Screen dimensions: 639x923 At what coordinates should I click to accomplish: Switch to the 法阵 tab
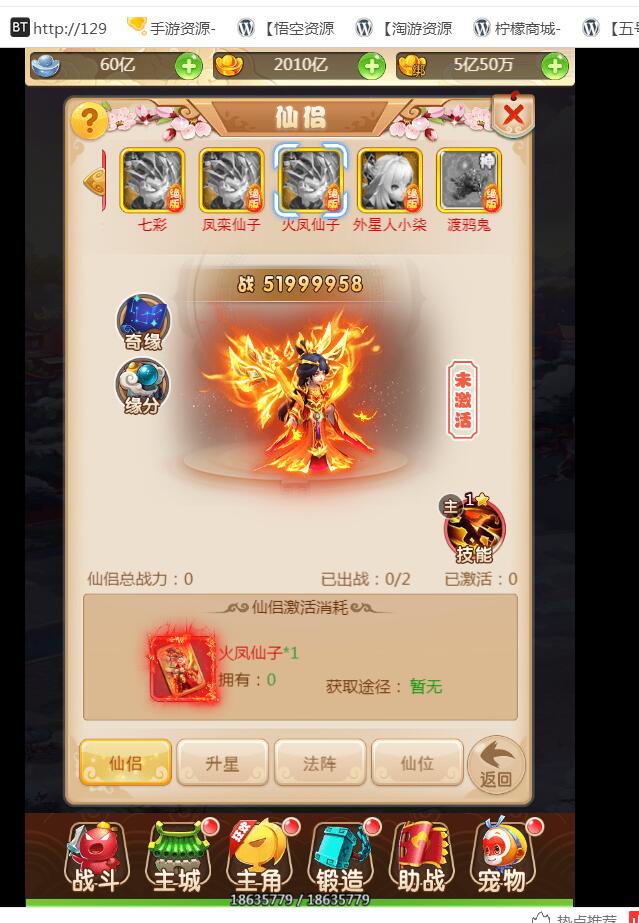tap(320, 764)
